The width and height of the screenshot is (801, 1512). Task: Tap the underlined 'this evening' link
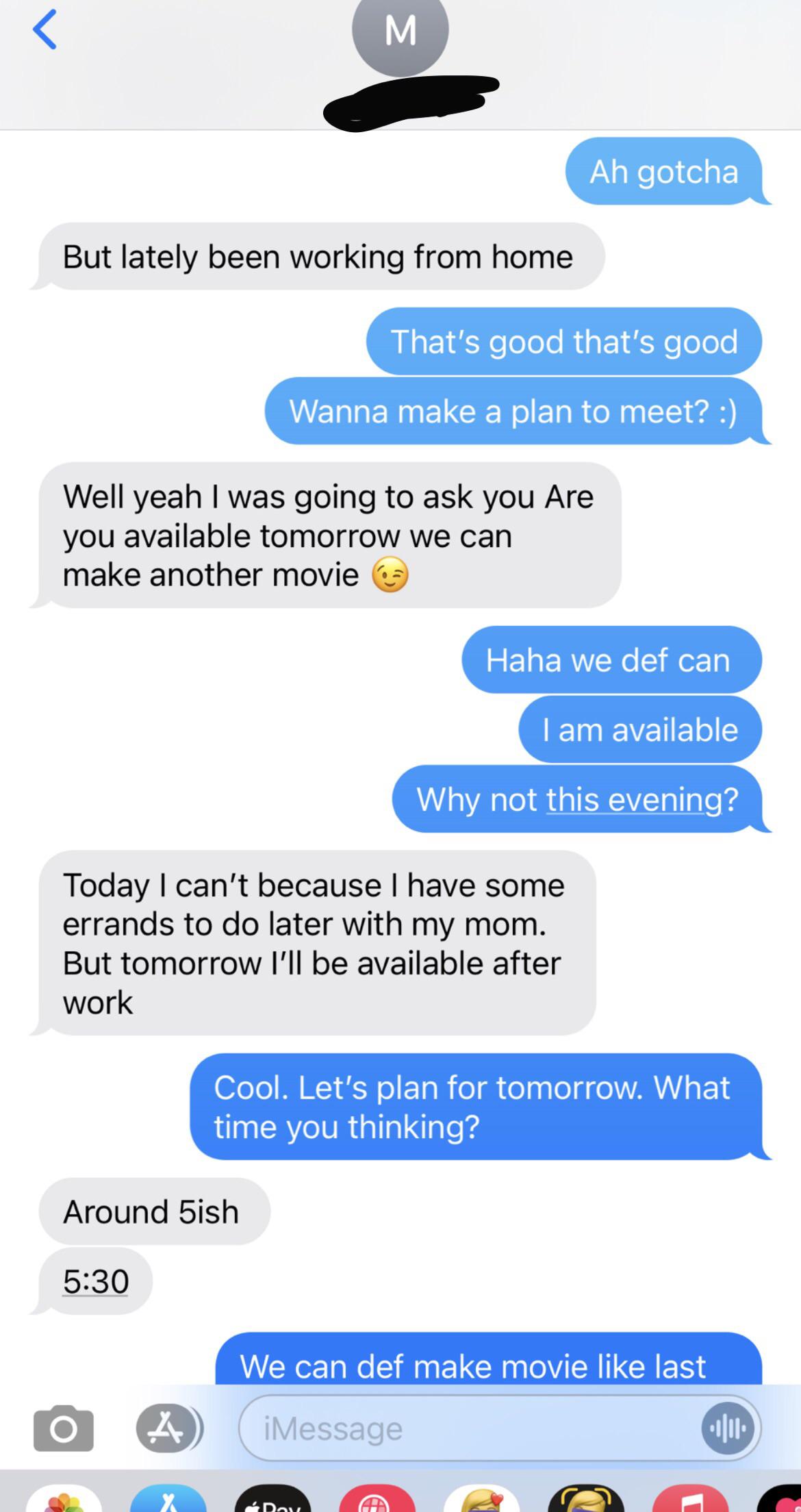(635, 799)
